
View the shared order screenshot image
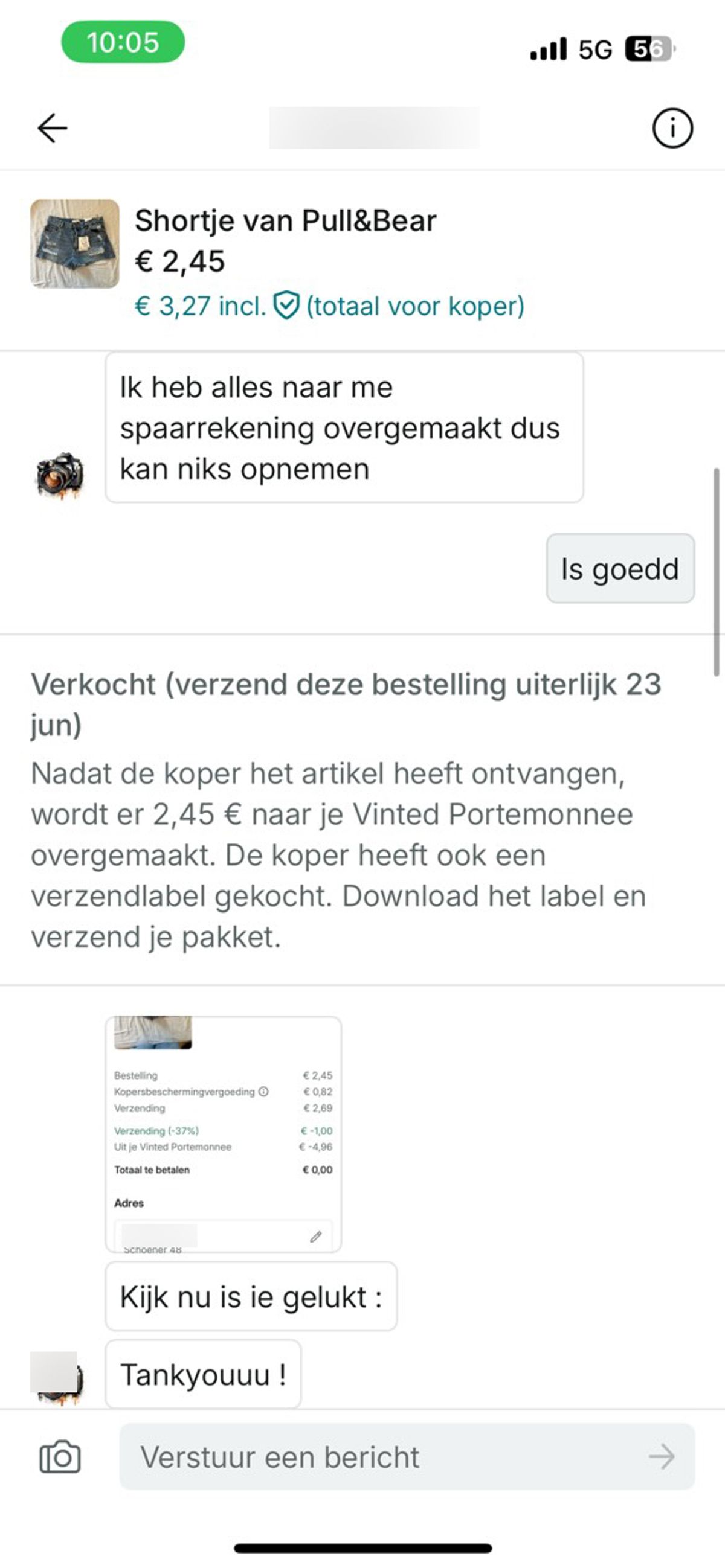point(223,1133)
